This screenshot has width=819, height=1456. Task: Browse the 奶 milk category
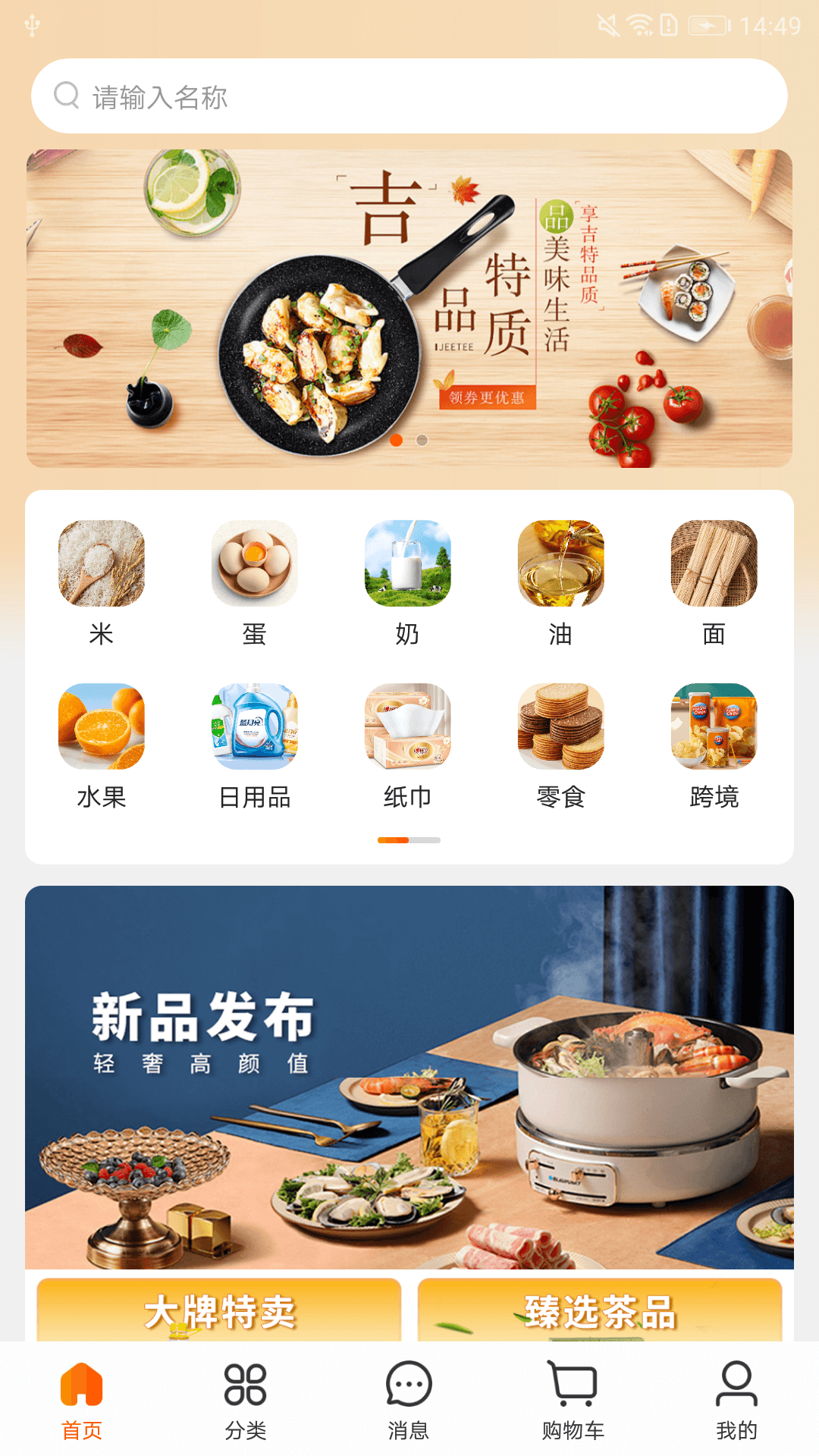tap(408, 582)
